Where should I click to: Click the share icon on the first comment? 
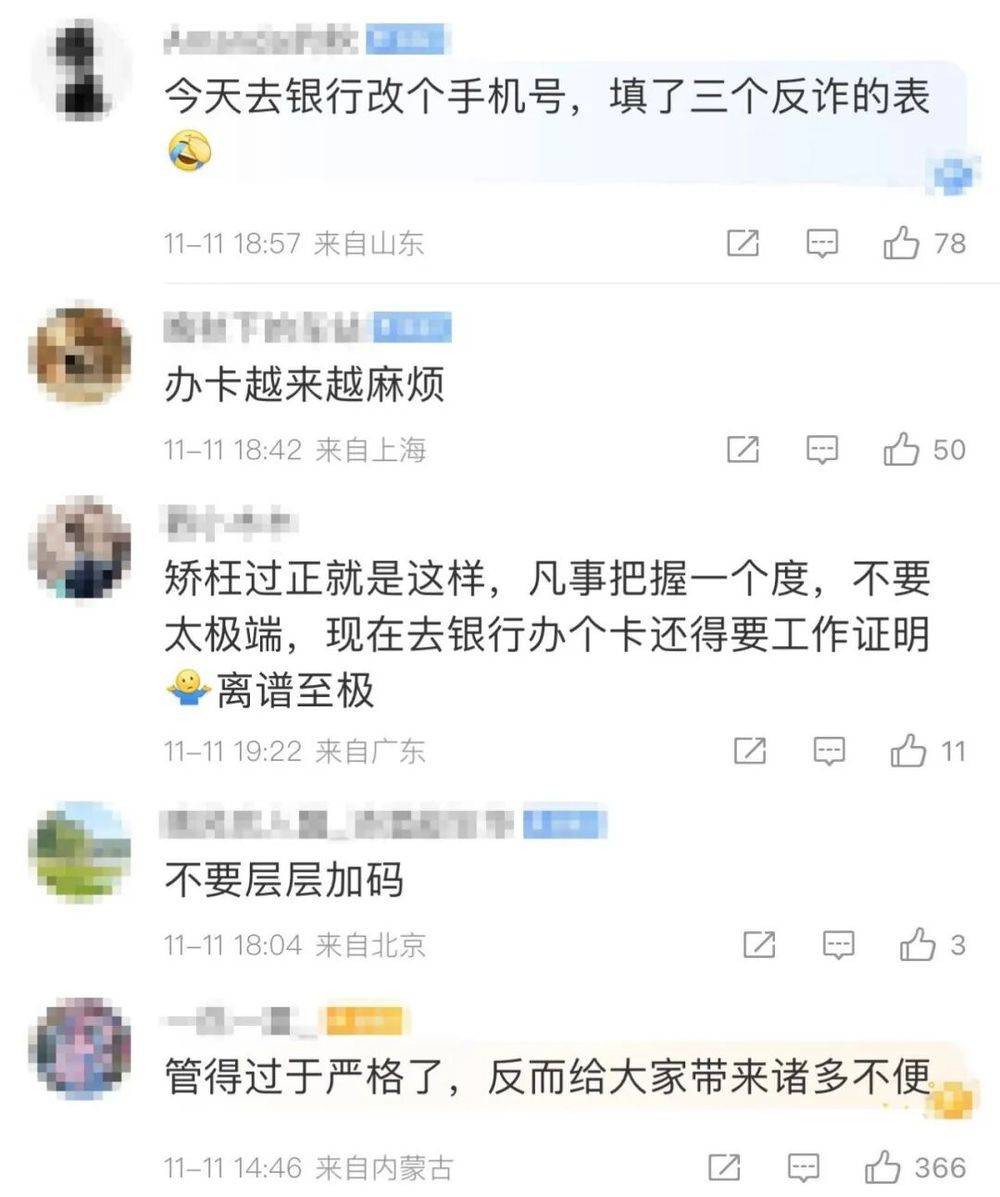coord(741,242)
